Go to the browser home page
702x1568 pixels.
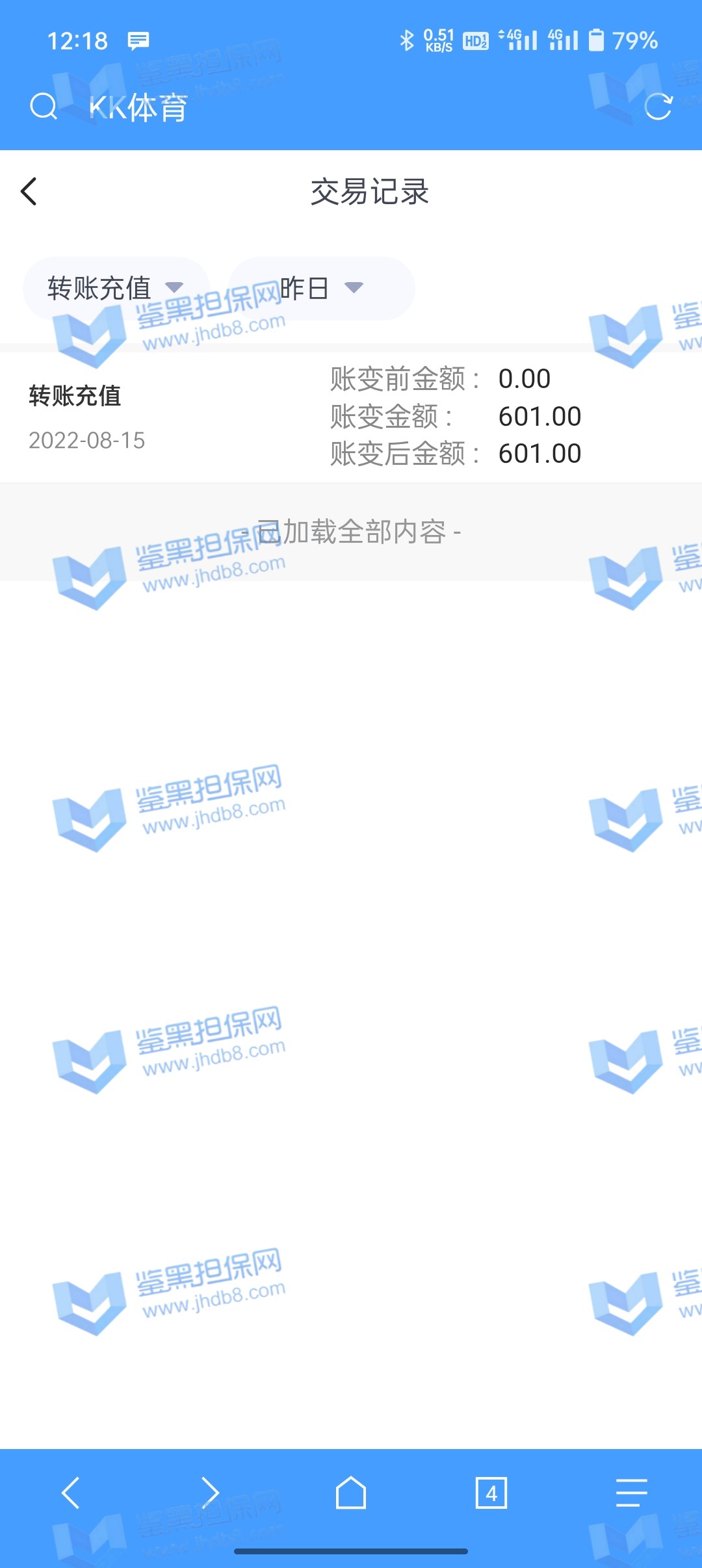click(351, 1493)
